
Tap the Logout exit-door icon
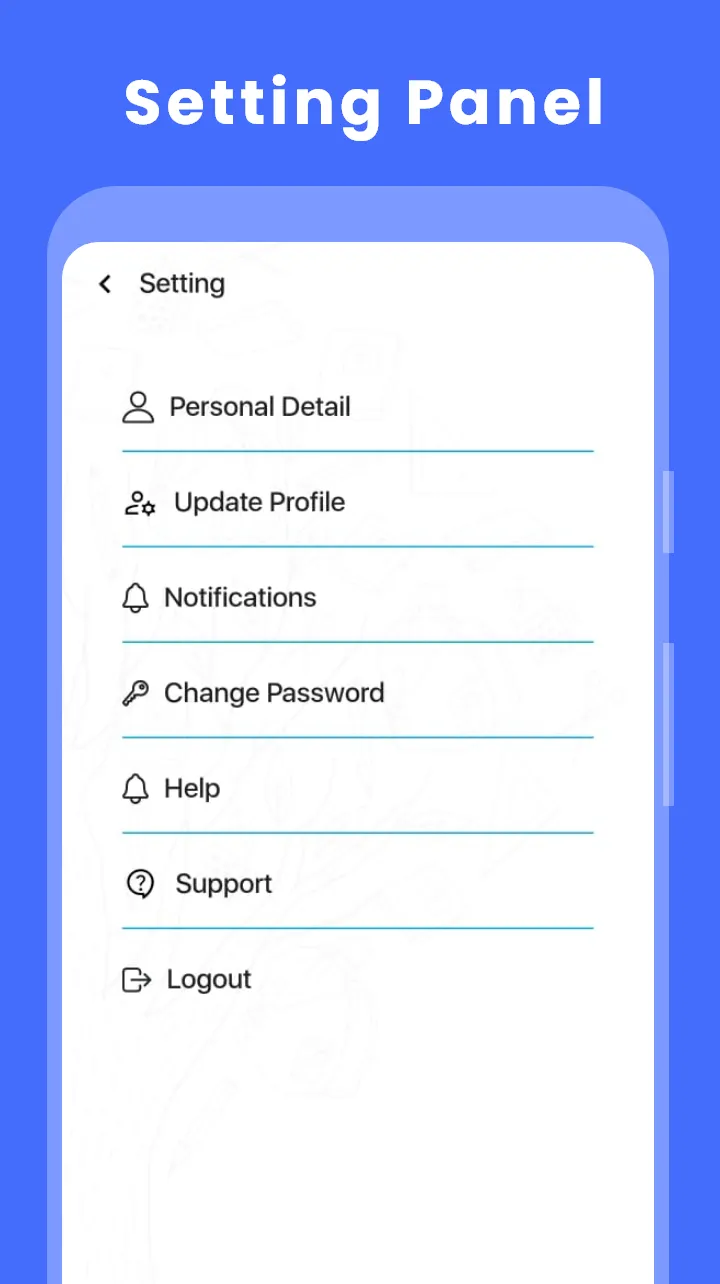pyautogui.click(x=136, y=979)
